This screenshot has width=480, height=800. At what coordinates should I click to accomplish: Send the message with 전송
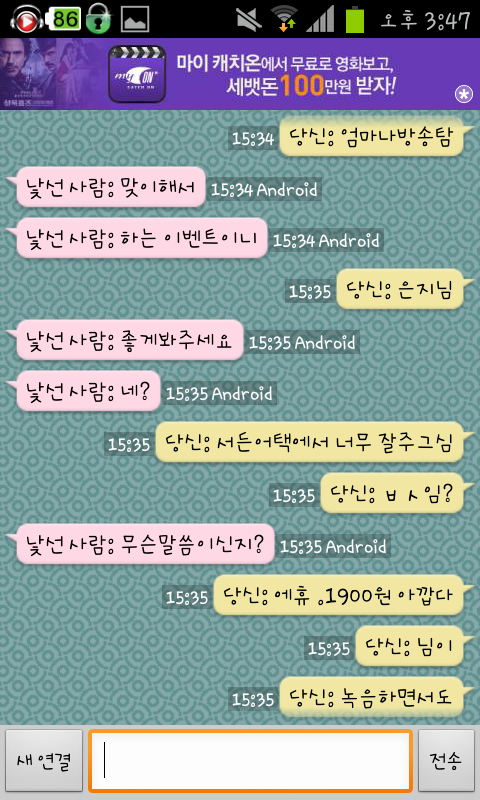(x=446, y=761)
